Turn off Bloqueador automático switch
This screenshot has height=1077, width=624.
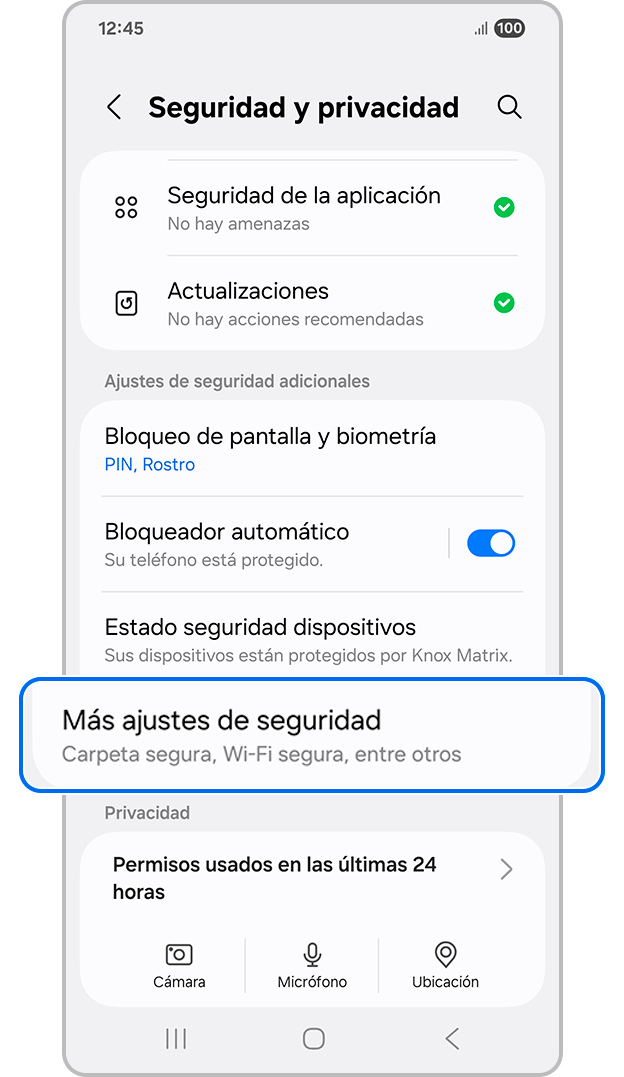tap(490, 544)
